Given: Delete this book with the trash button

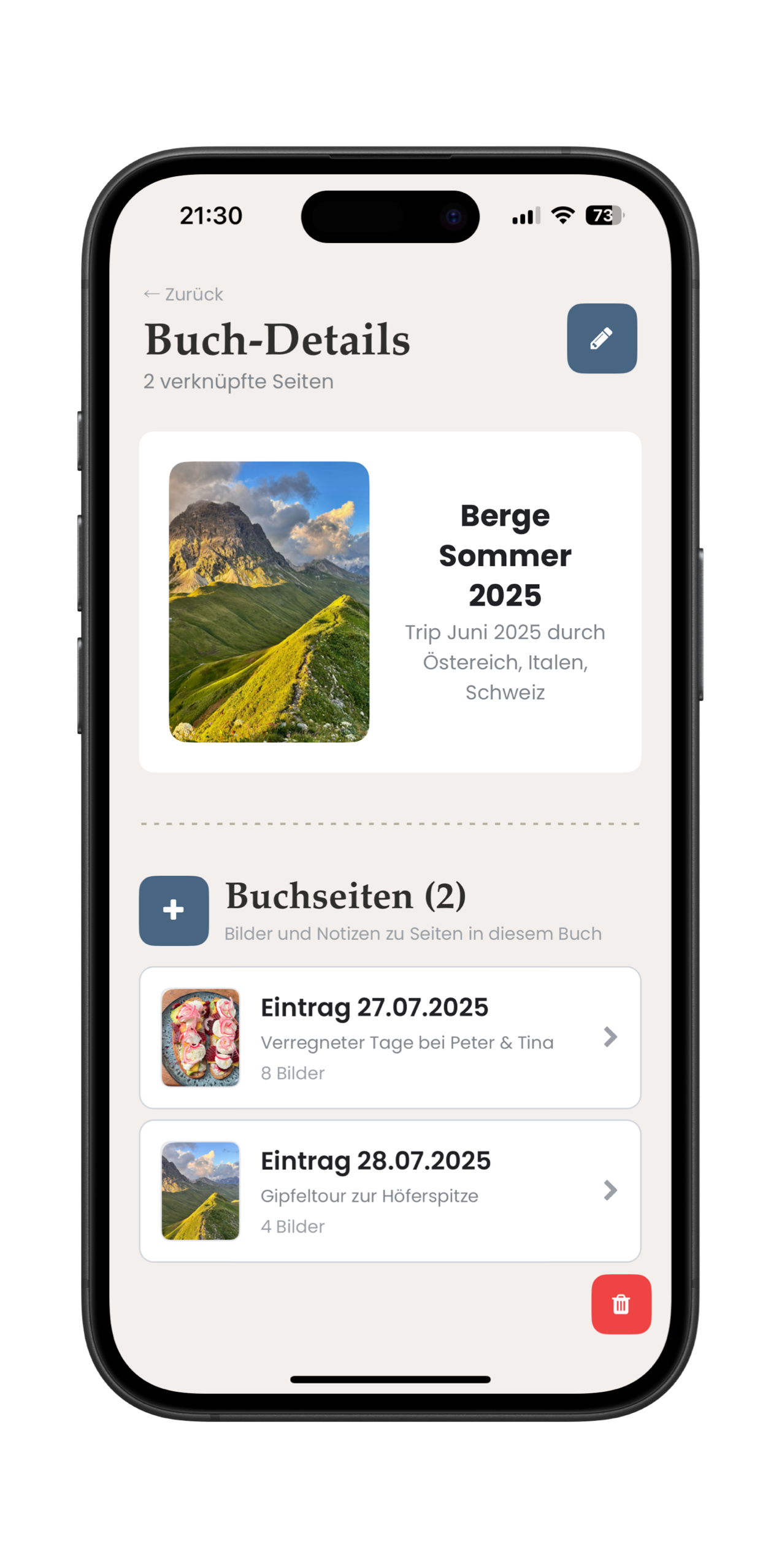Looking at the screenshot, I should coord(621,1304).
